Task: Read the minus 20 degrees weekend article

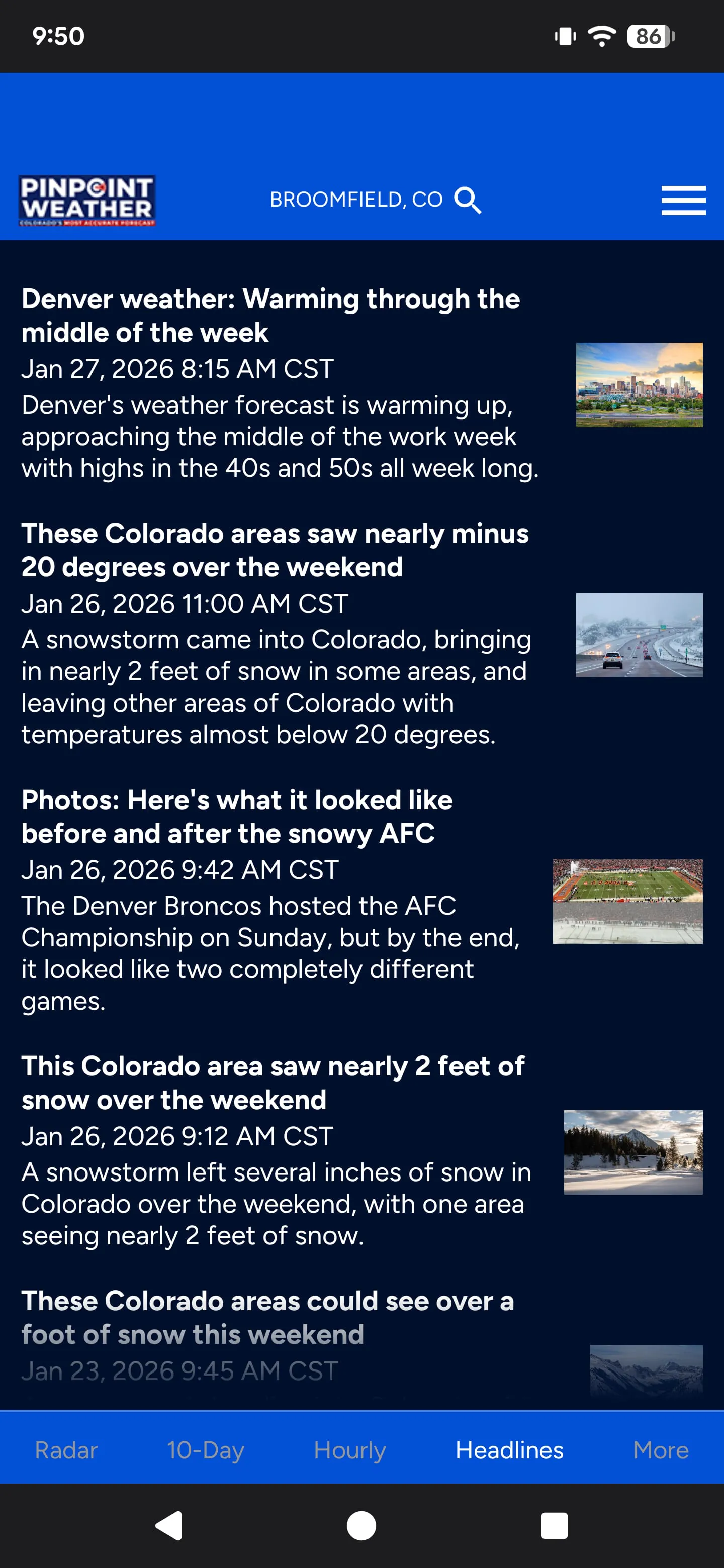Action: click(x=275, y=550)
